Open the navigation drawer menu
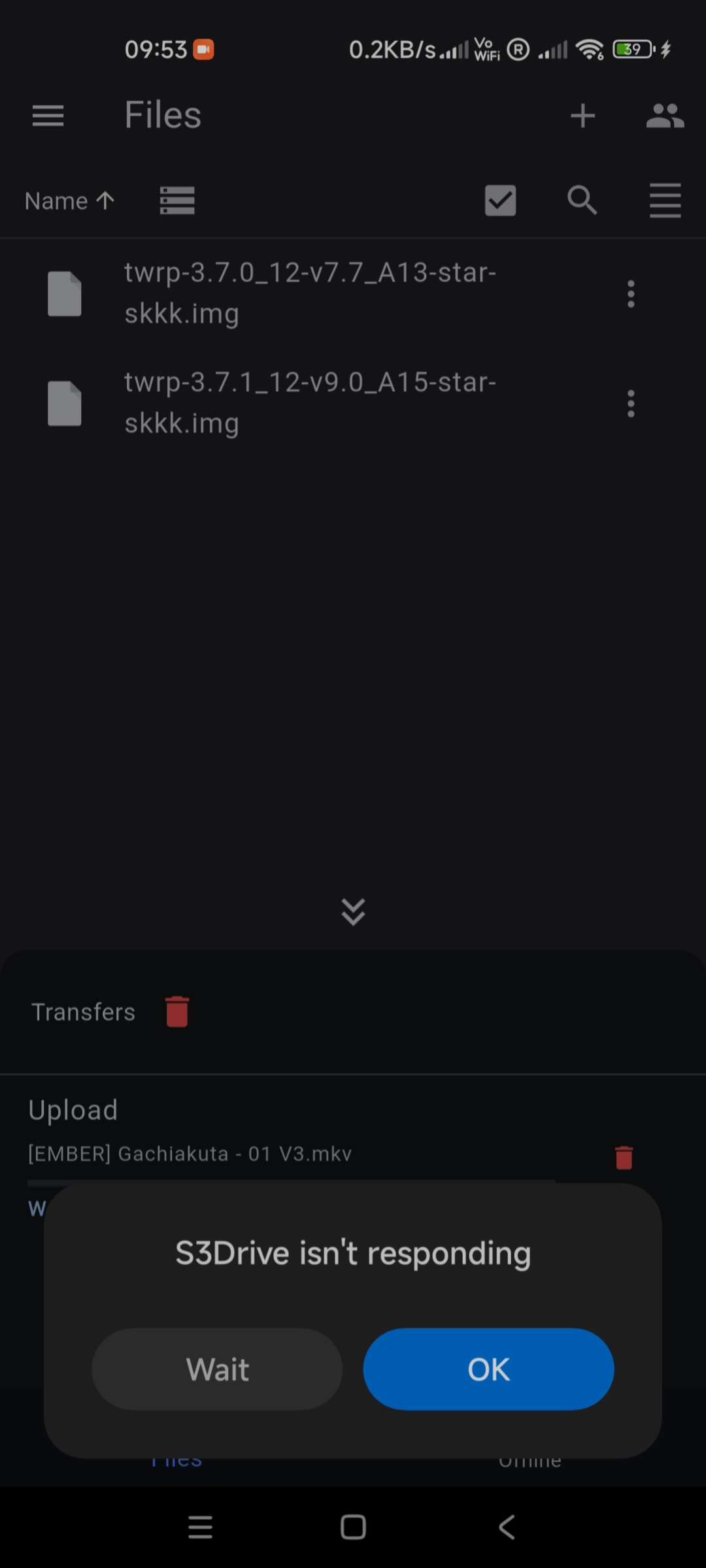 48,116
